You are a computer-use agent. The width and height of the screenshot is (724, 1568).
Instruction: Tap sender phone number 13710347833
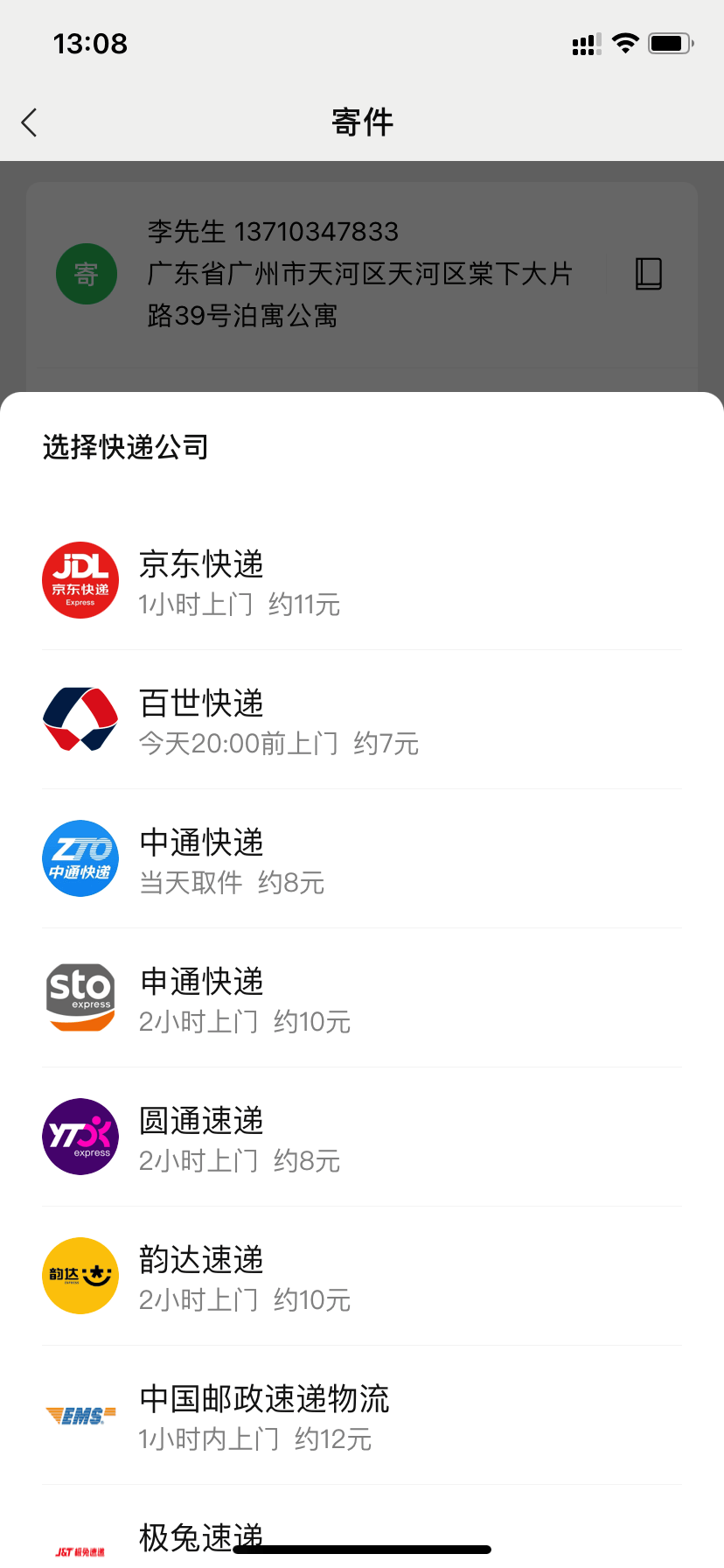(318, 231)
